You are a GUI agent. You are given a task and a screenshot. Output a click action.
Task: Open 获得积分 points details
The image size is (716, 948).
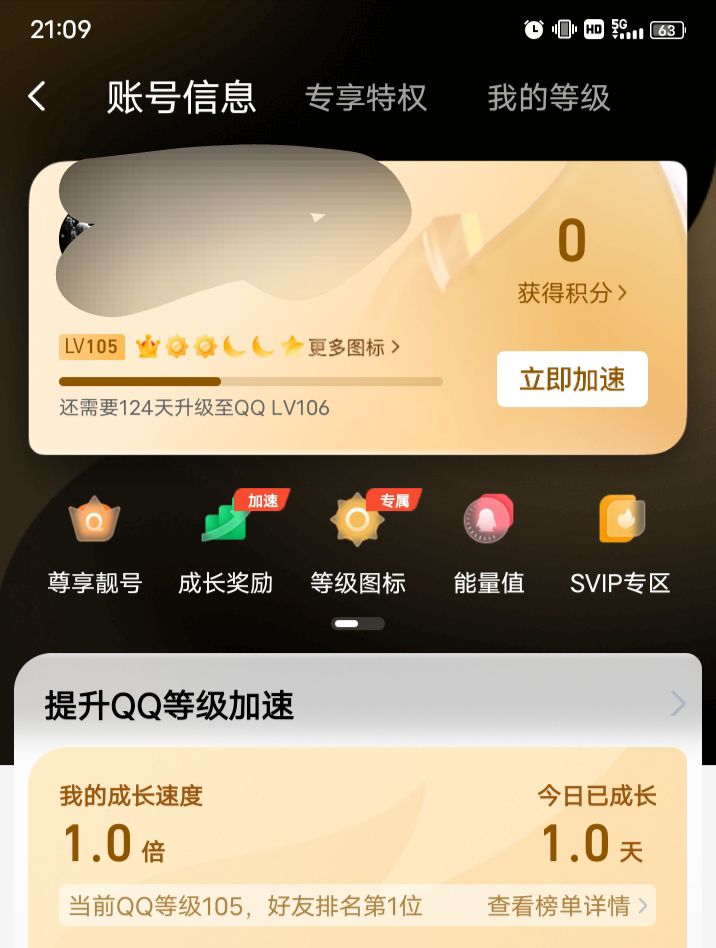pos(572,292)
